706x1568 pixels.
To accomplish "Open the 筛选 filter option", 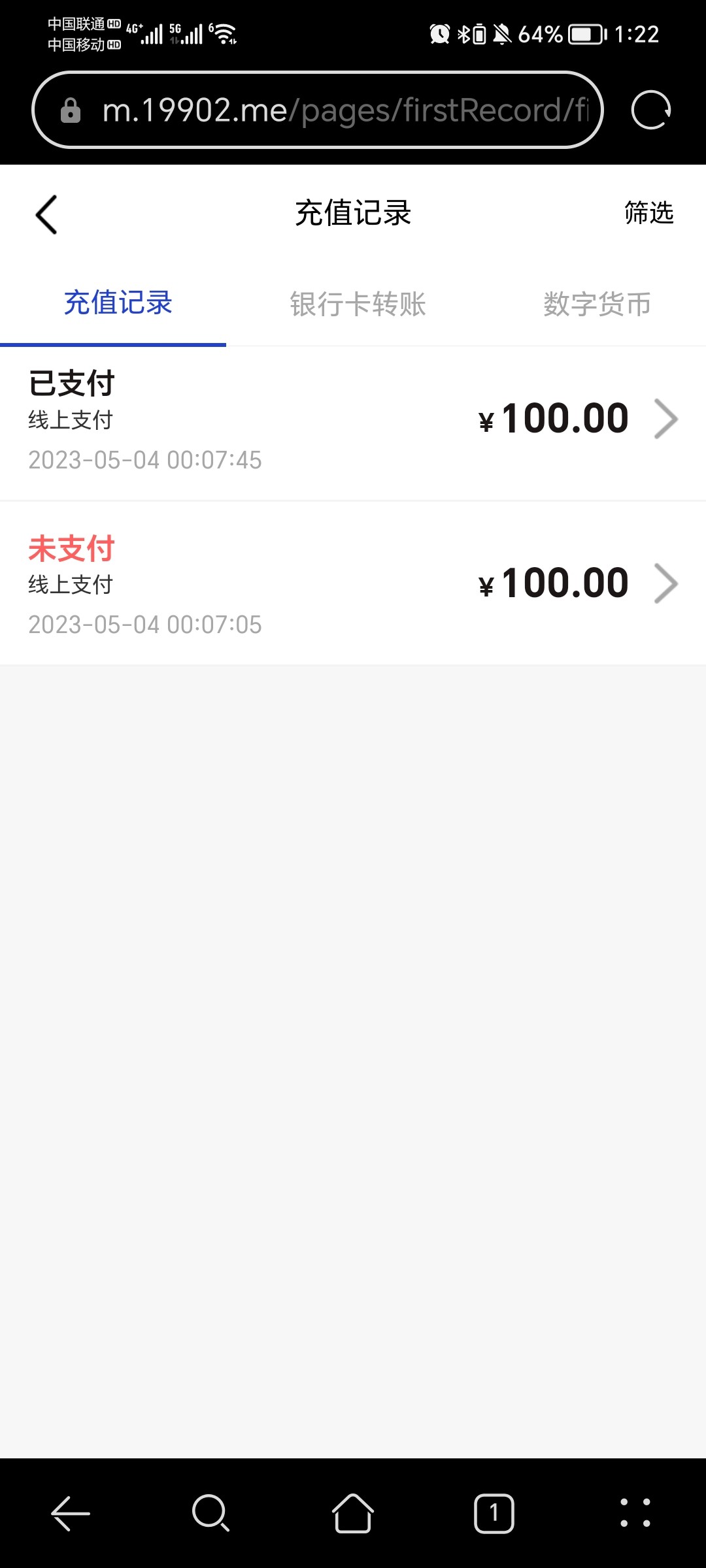I will point(648,213).
